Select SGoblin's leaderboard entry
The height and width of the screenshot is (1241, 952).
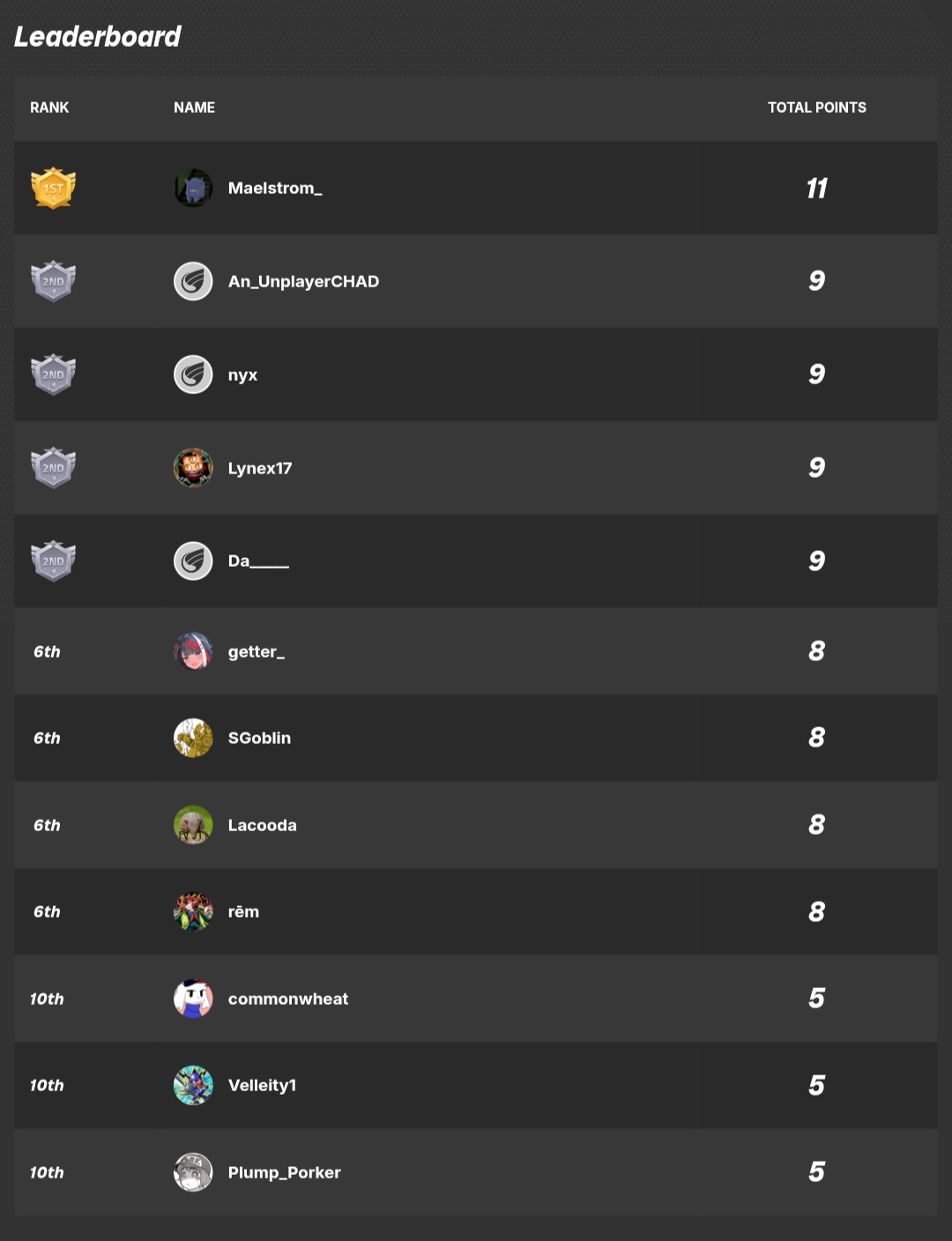point(259,738)
